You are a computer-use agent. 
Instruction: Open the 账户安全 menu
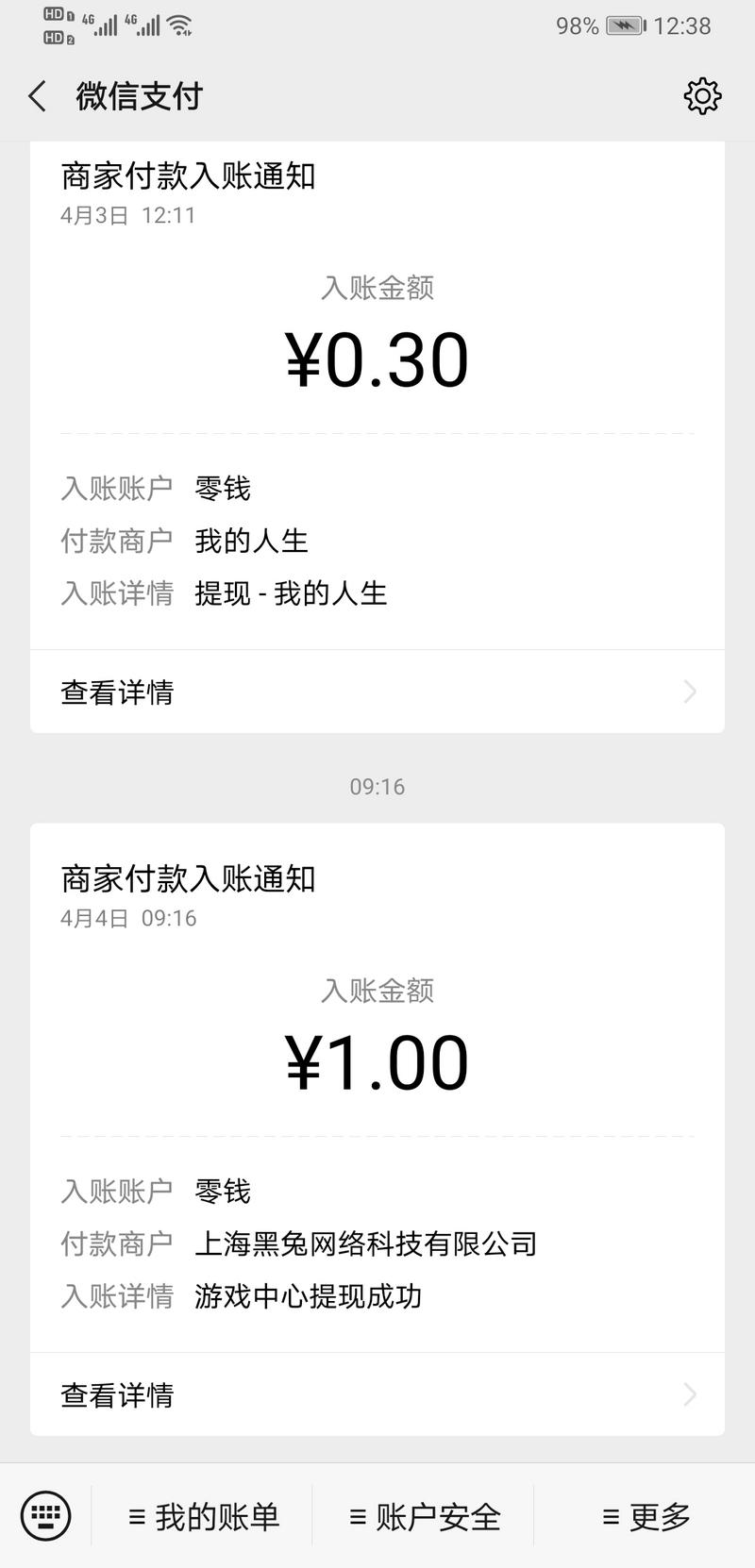[x=425, y=1517]
